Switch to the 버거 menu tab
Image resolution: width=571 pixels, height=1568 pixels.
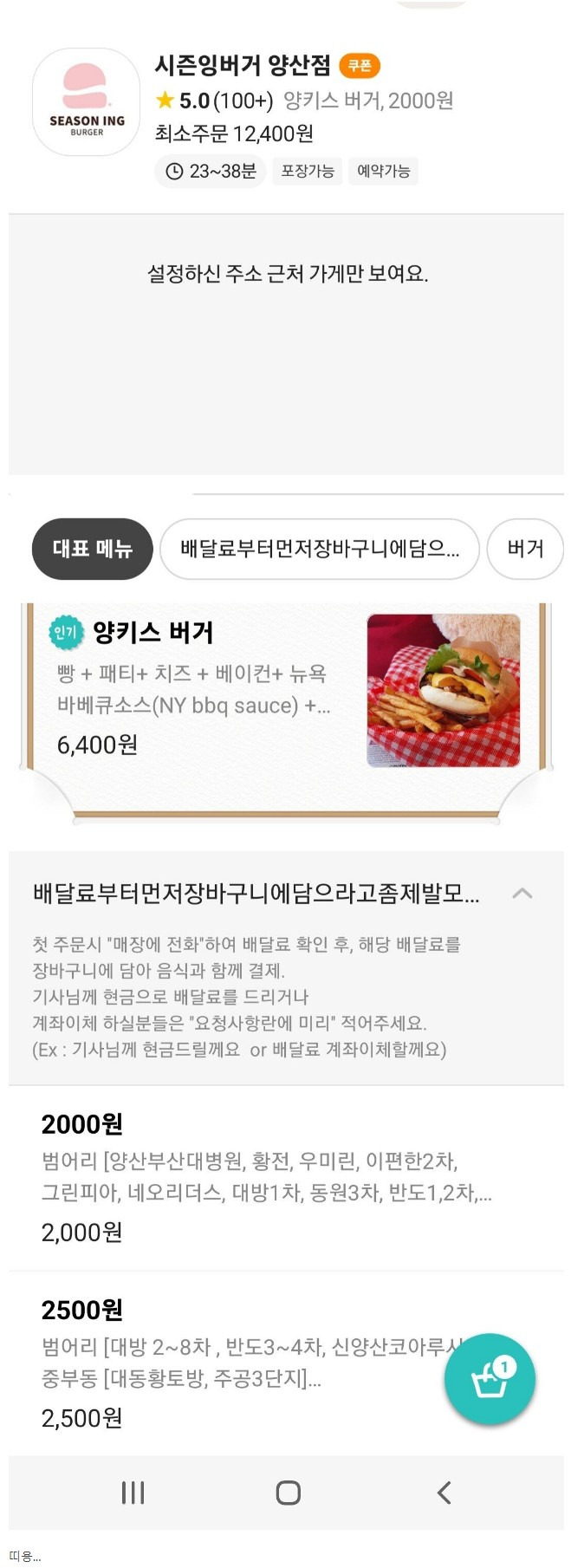click(x=525, y=549)
